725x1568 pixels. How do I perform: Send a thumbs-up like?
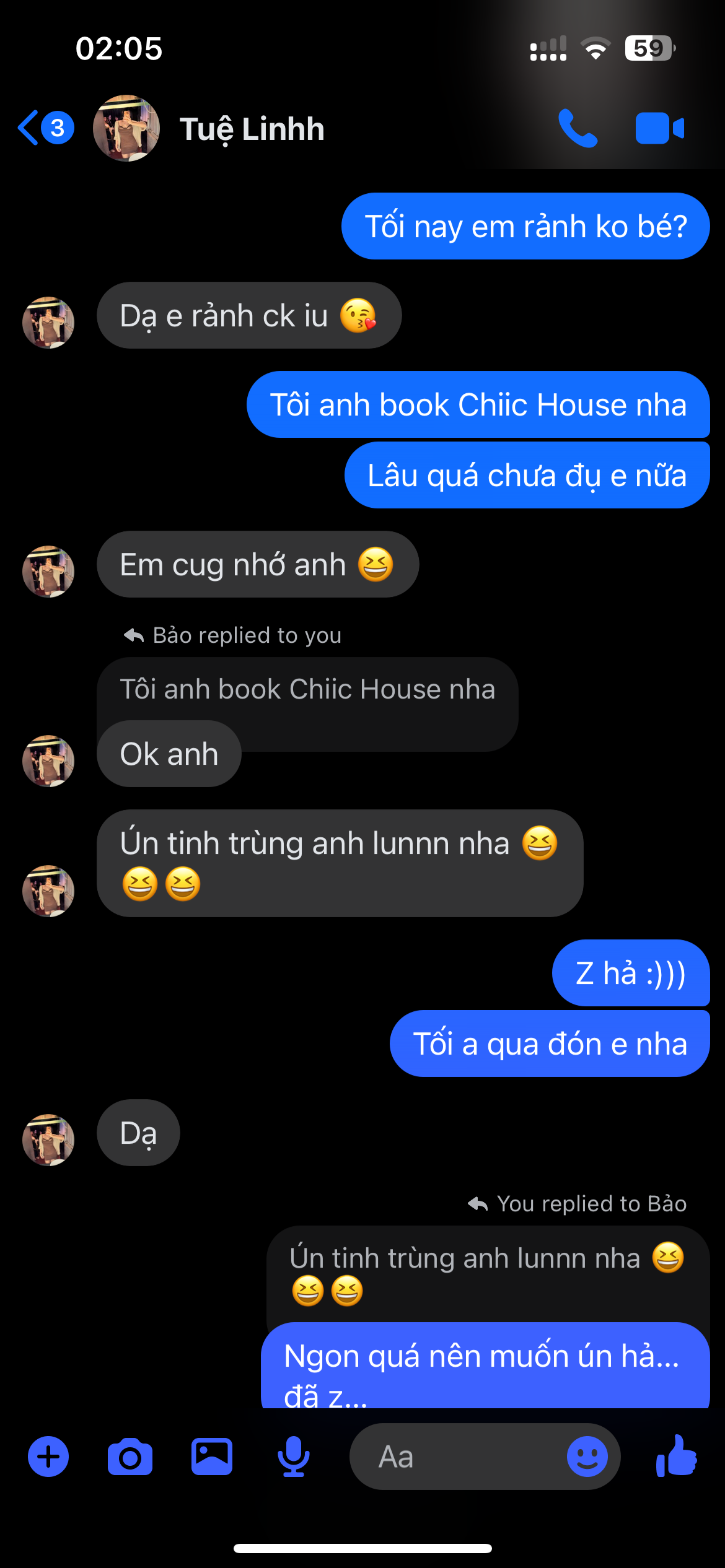[x=677, y=1457]
